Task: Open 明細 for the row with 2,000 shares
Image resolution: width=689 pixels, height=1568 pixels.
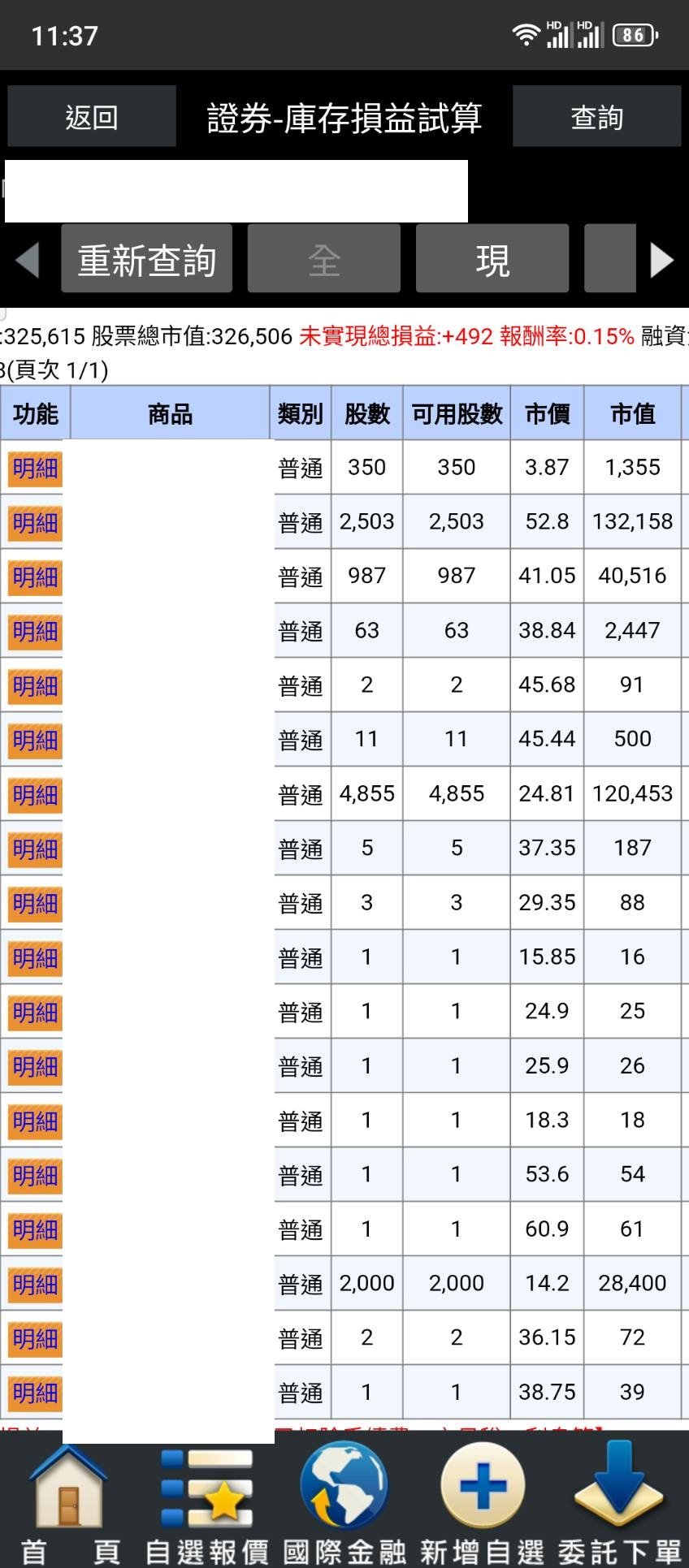Action: [x=35, y=1285]
